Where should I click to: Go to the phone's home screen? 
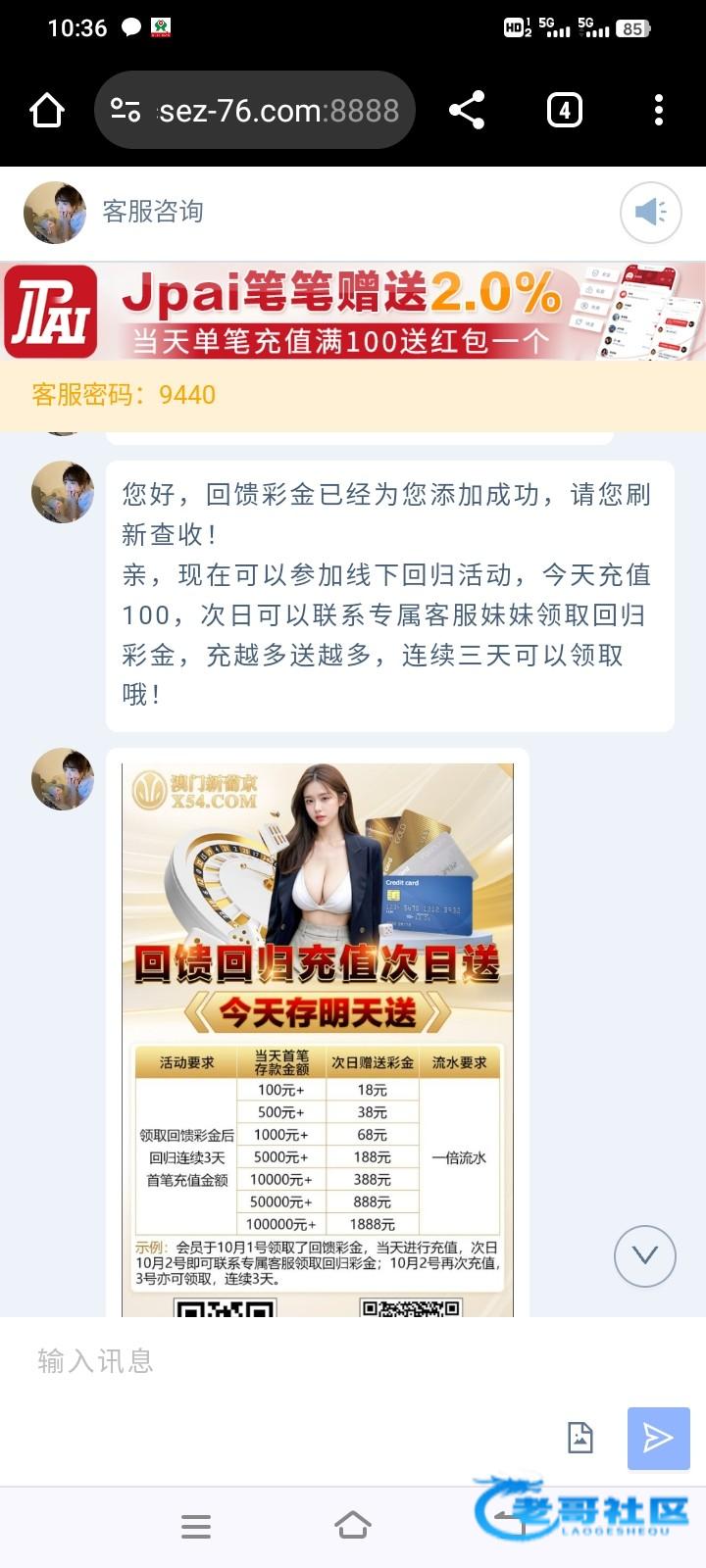coord(353,1526)
